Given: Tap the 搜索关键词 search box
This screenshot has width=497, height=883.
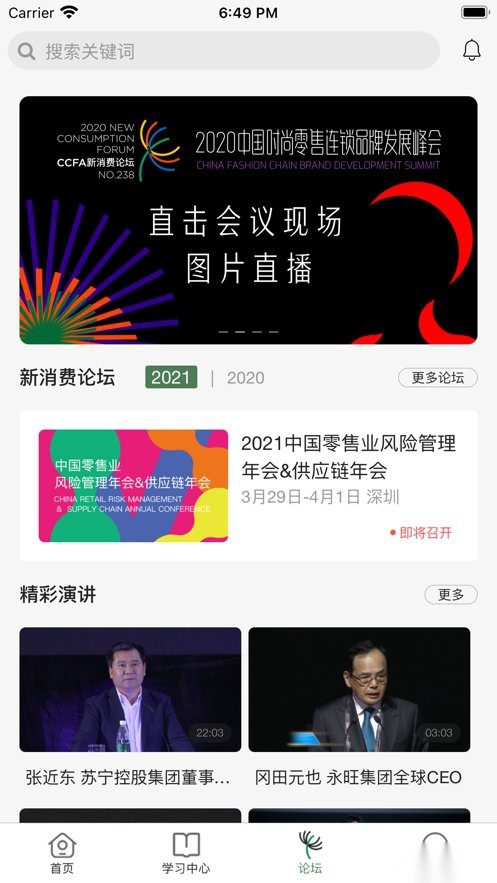Looking at the screenshot, I should 223,51.
